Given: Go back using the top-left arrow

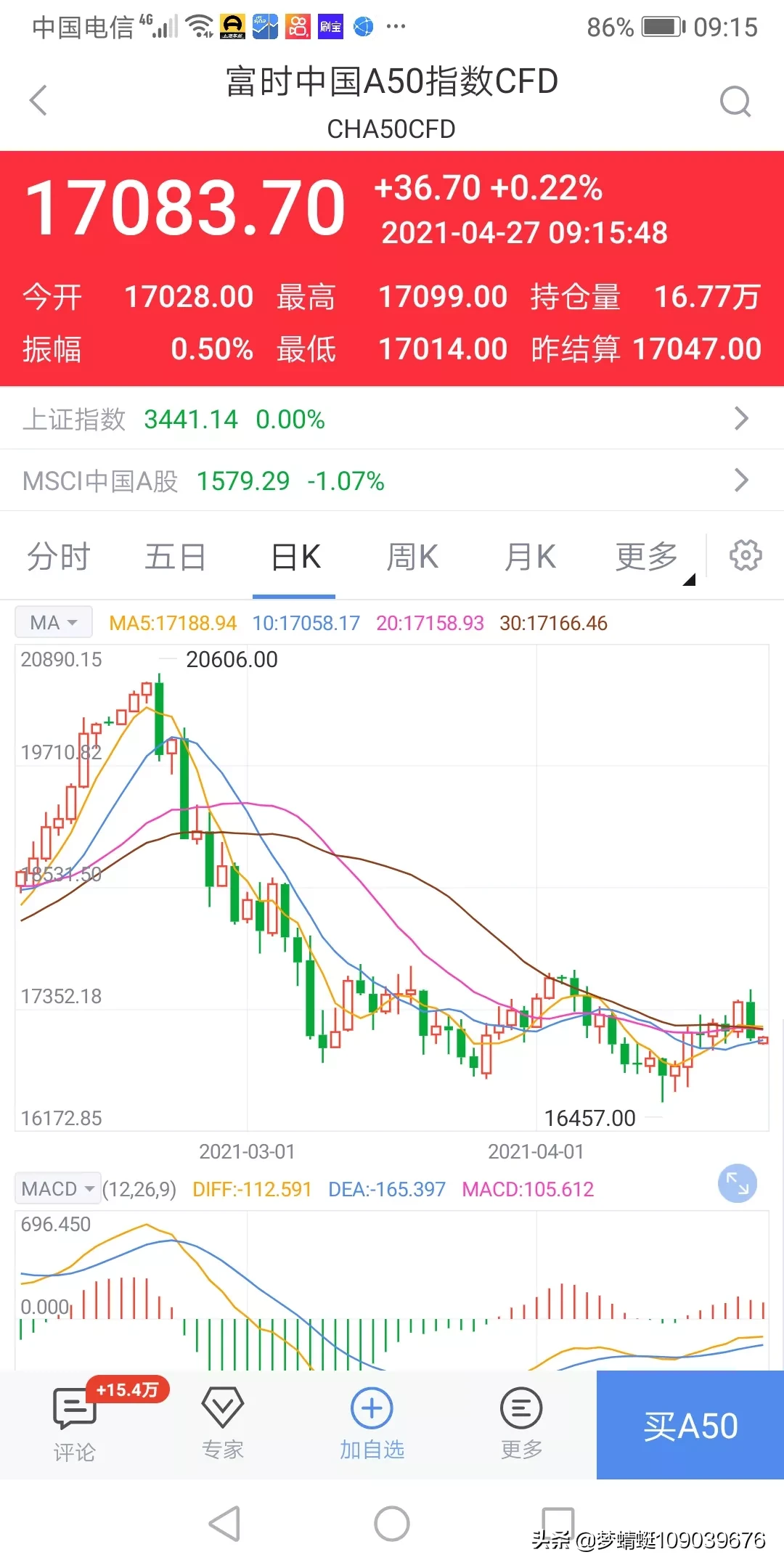Looking at the screenshot, I should tap(38, 100).
